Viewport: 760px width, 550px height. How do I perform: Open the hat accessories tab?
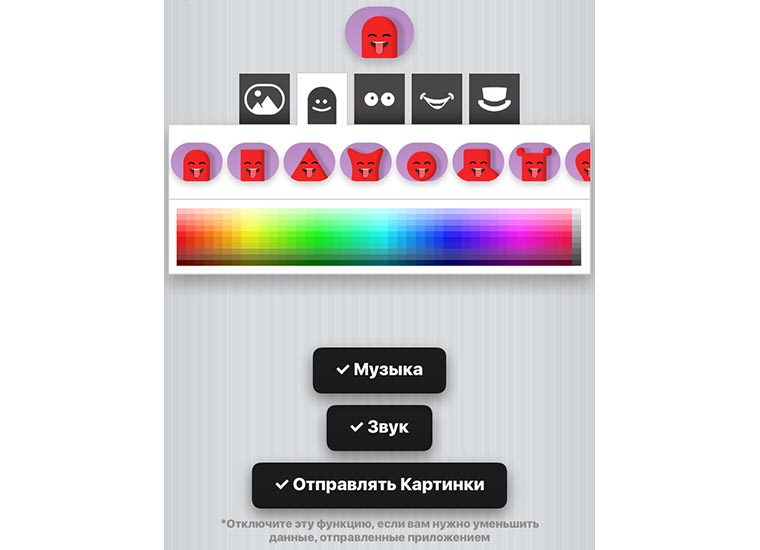pyautogui.click(x=494, y=99)
